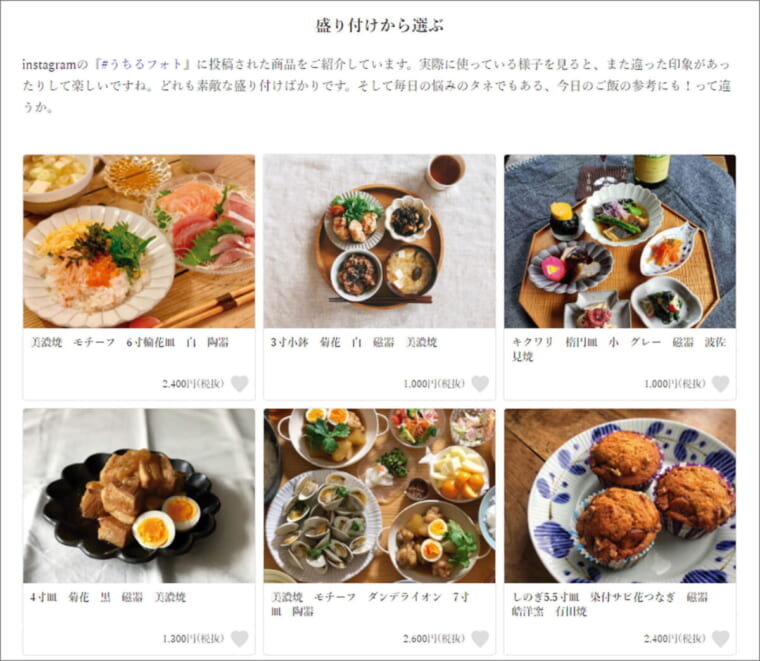Favorite the しのぎ5.5寸皿 有田焼 item
The width and height of the screenshot is (760, 661).
point(720,638)
